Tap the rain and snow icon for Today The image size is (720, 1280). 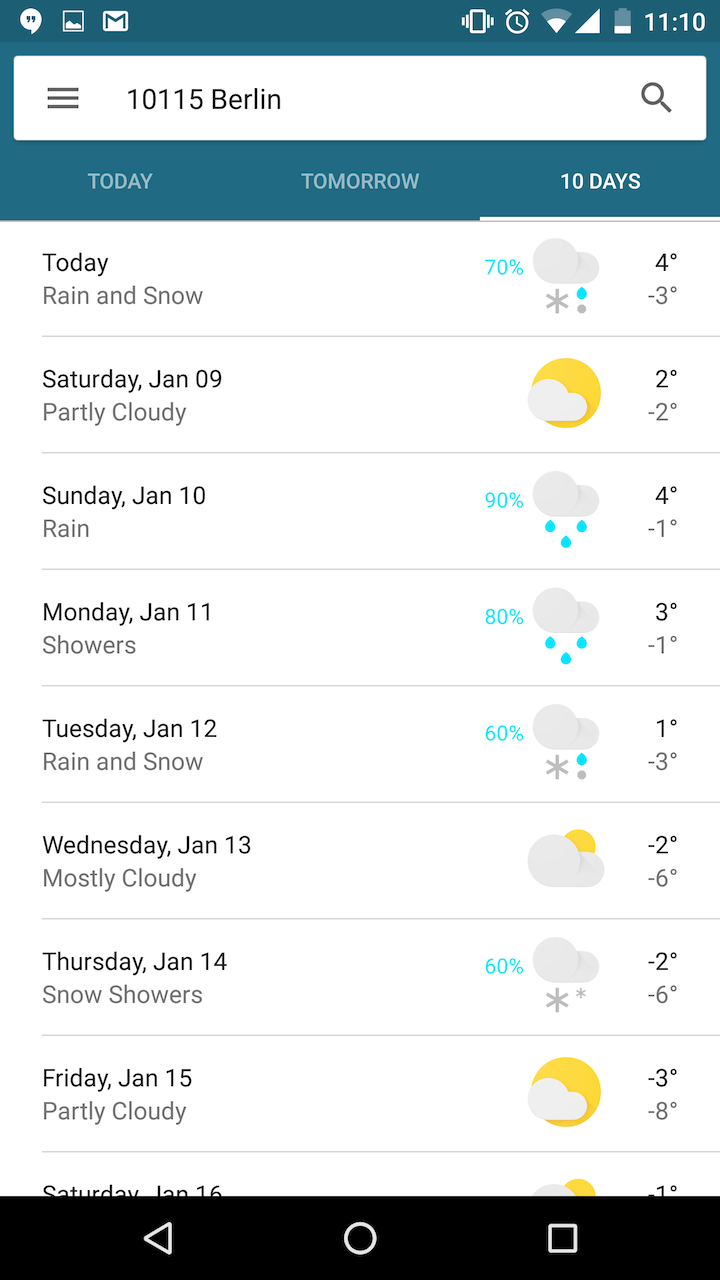565,275
